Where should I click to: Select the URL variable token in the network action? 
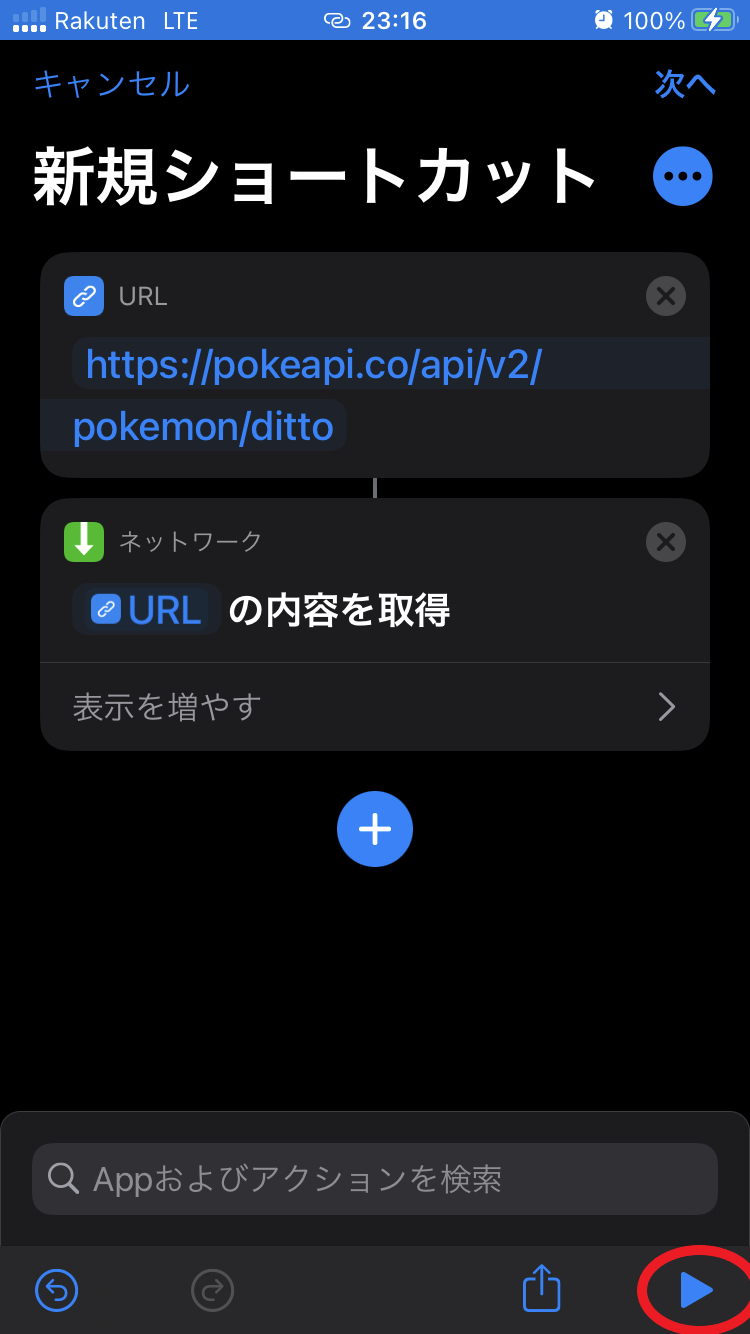point(146,609)
